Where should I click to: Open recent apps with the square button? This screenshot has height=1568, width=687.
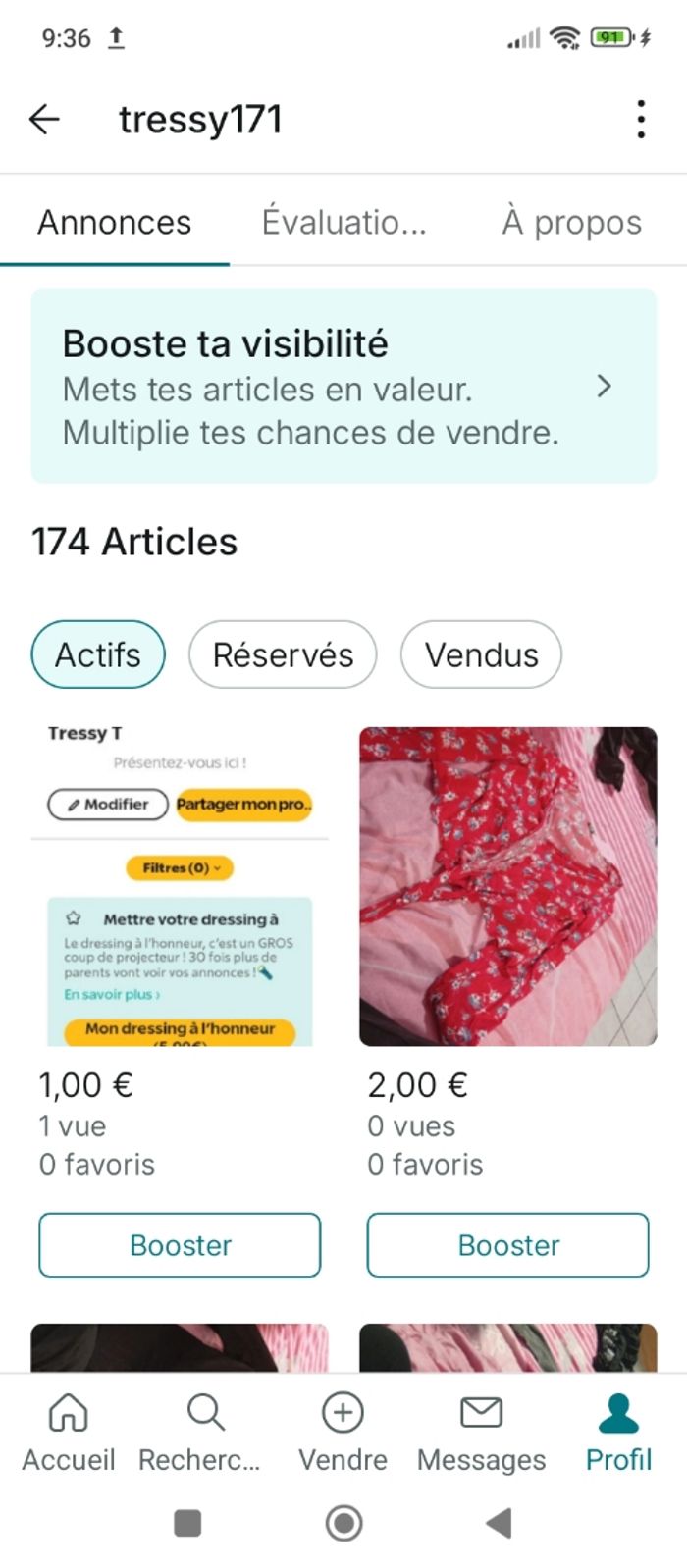click(x=187, y=1523)
